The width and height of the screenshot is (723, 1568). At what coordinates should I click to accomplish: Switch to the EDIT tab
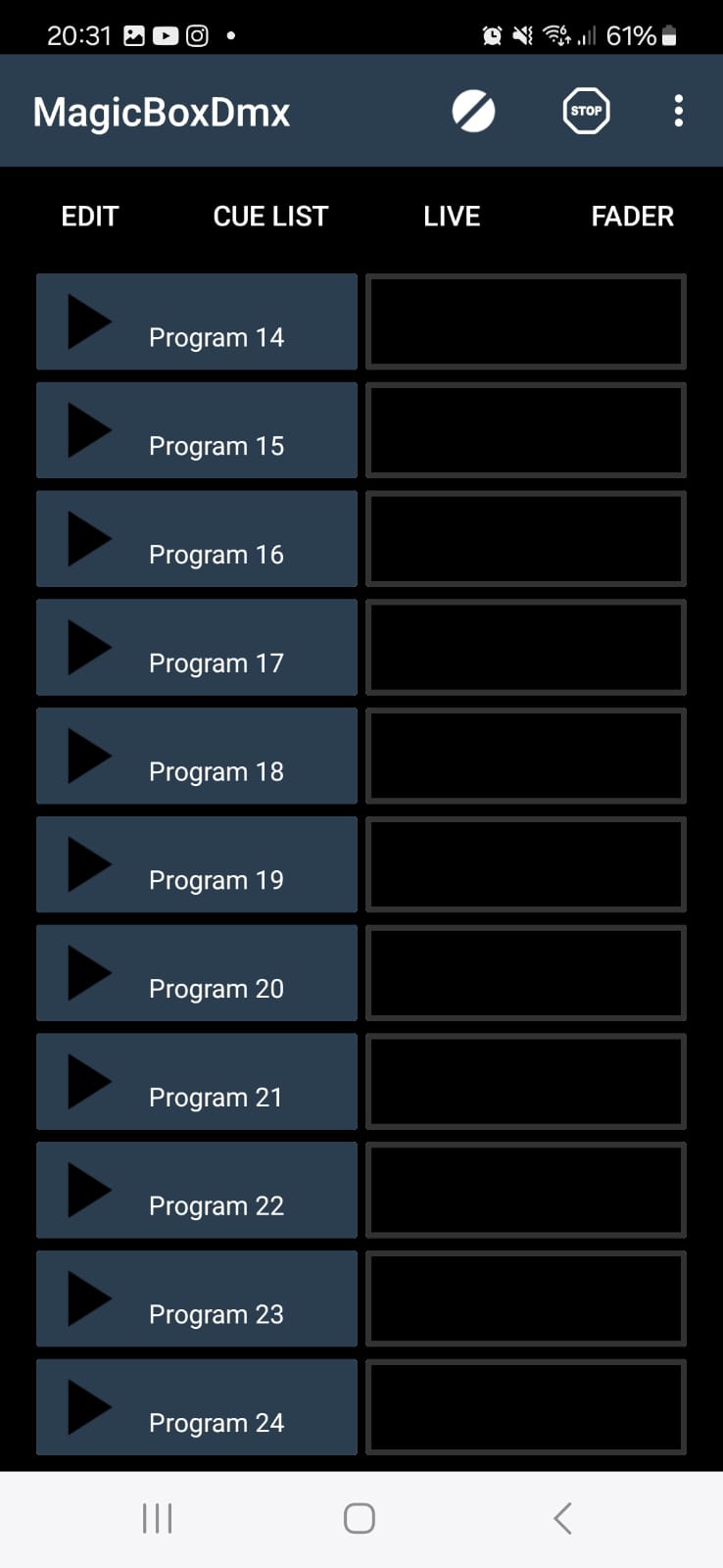[90, 217]
